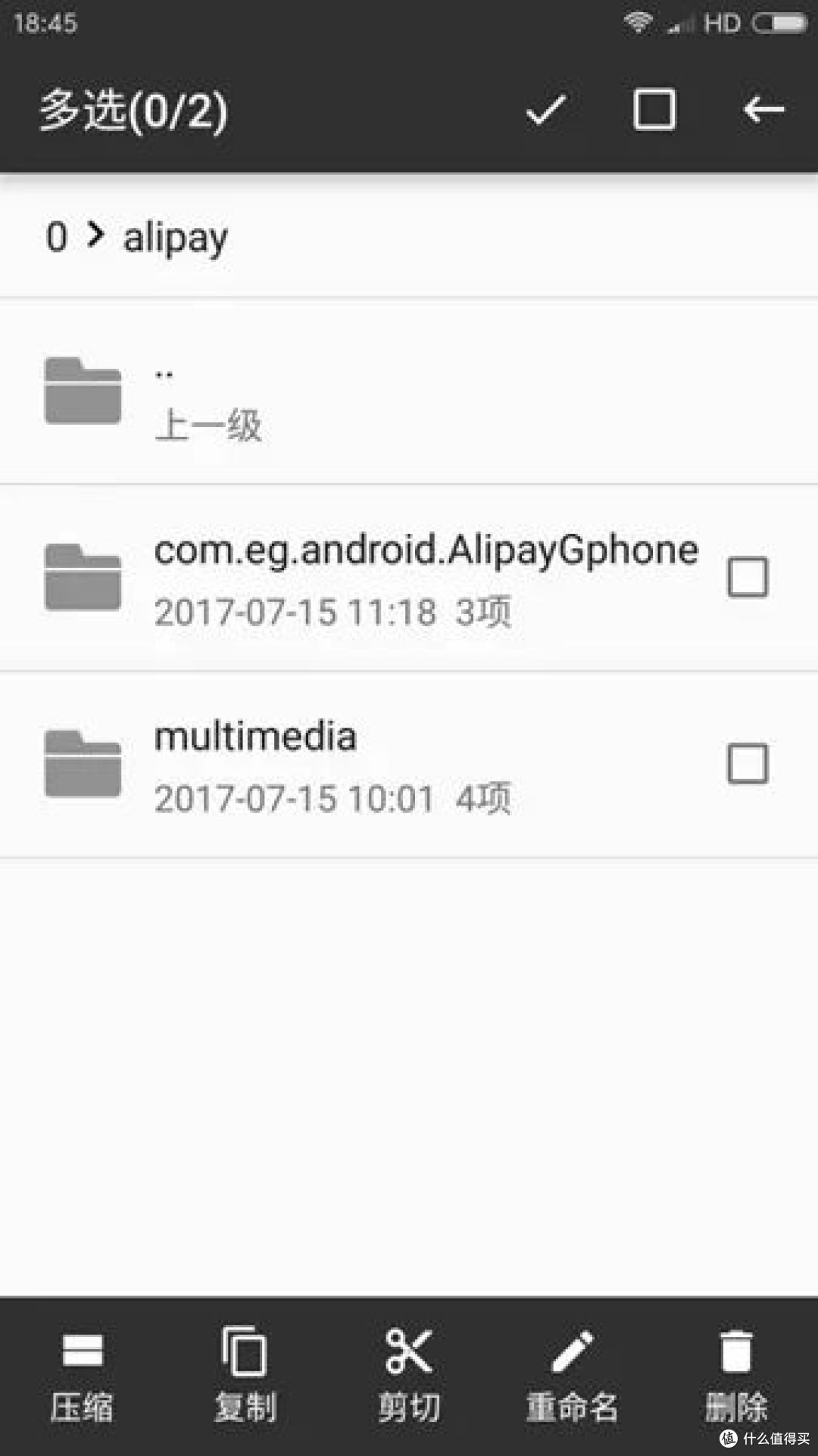
Task: Confirm selection with the checkmark icon
Action: click(x=545, y=111)
